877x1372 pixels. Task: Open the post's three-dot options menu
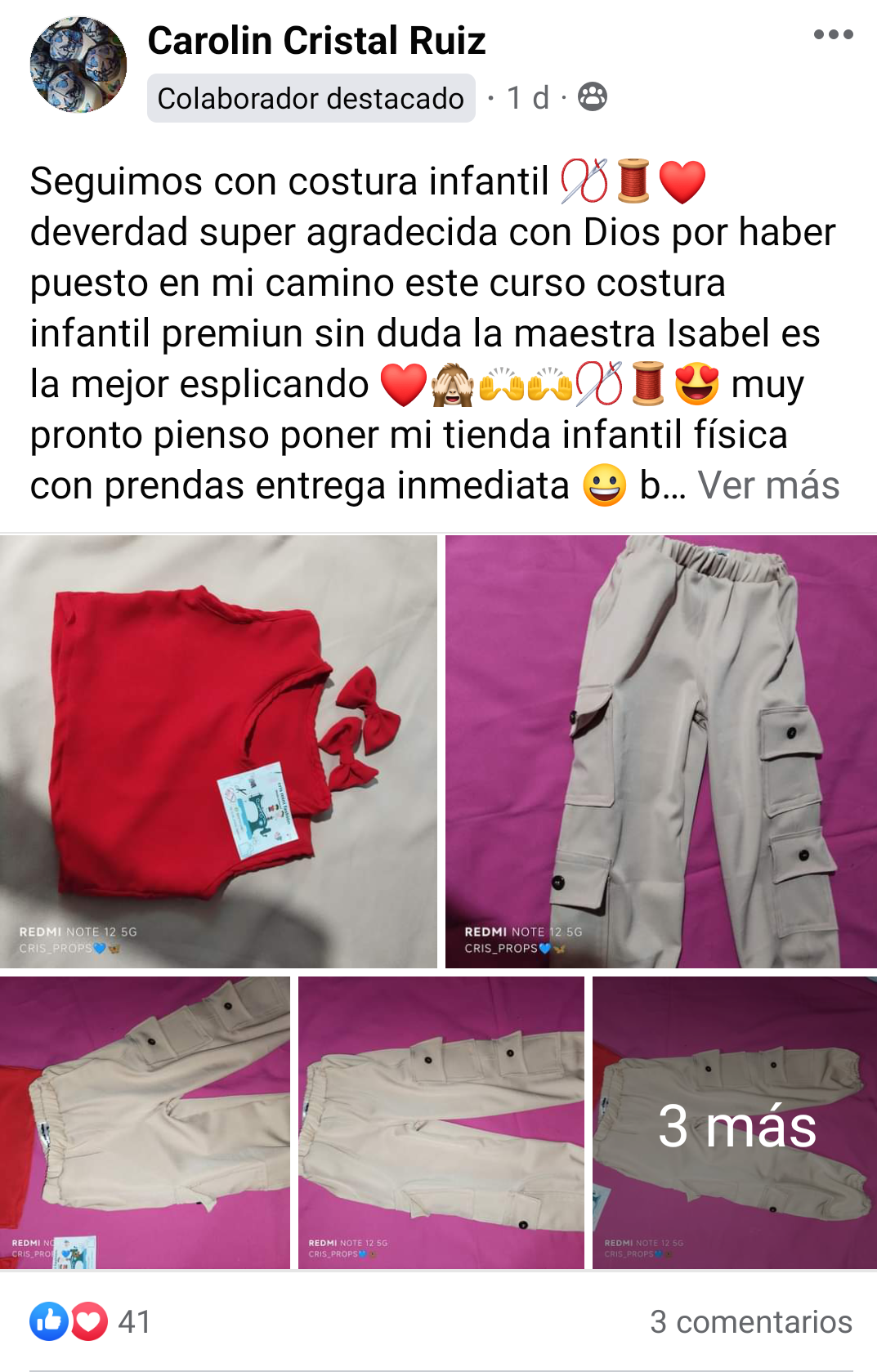point(833,34)
